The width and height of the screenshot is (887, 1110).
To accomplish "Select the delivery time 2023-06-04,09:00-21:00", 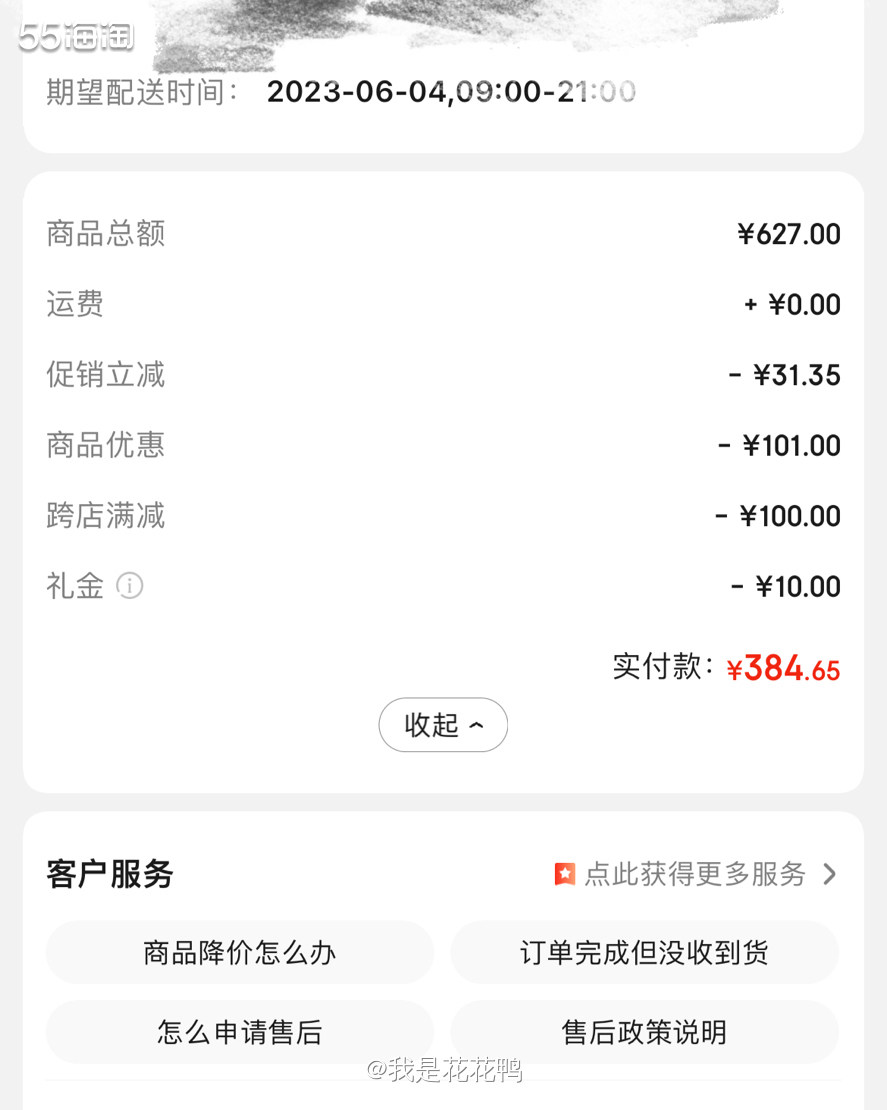I will pos(452,92).
